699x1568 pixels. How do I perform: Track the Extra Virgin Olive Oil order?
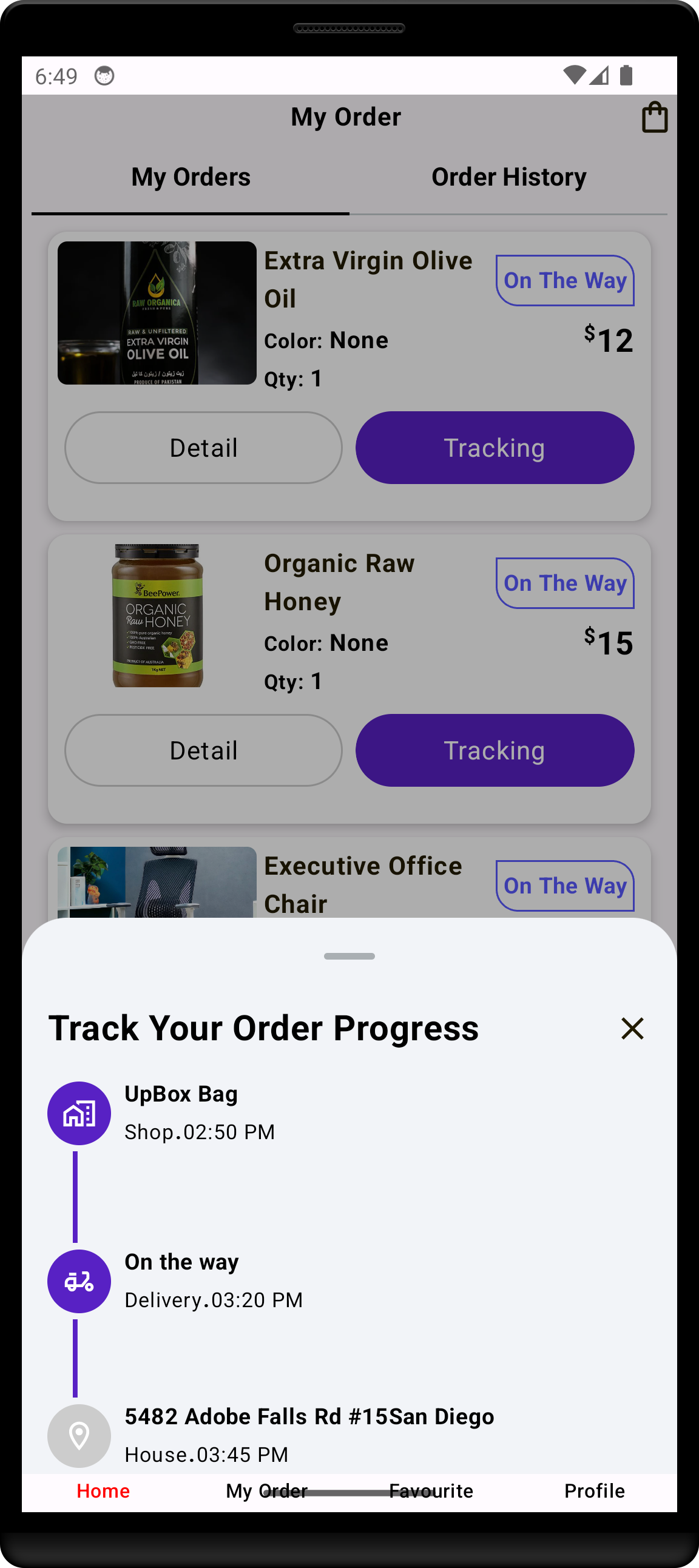pos(495,448)
